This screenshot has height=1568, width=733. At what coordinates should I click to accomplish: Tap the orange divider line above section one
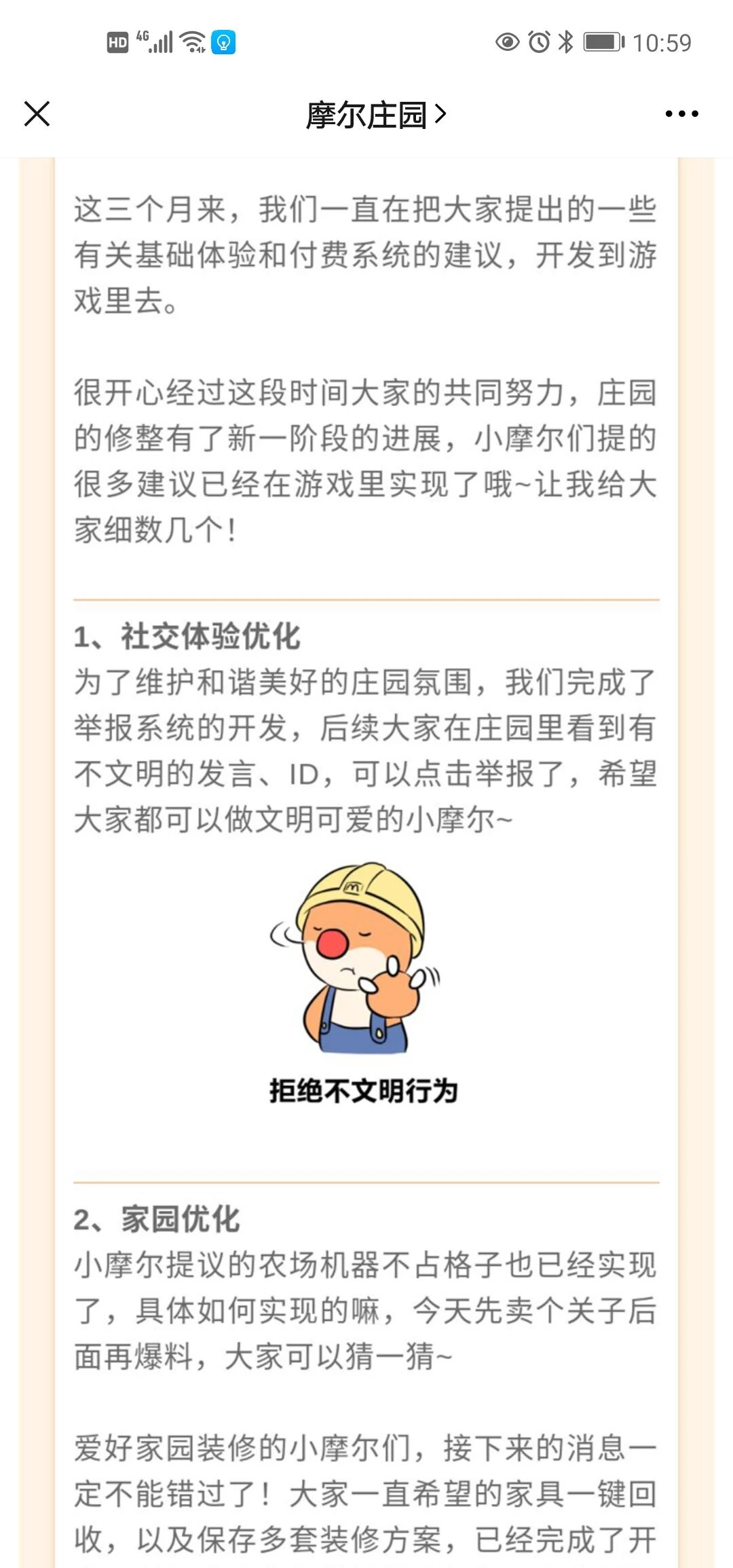366,600
